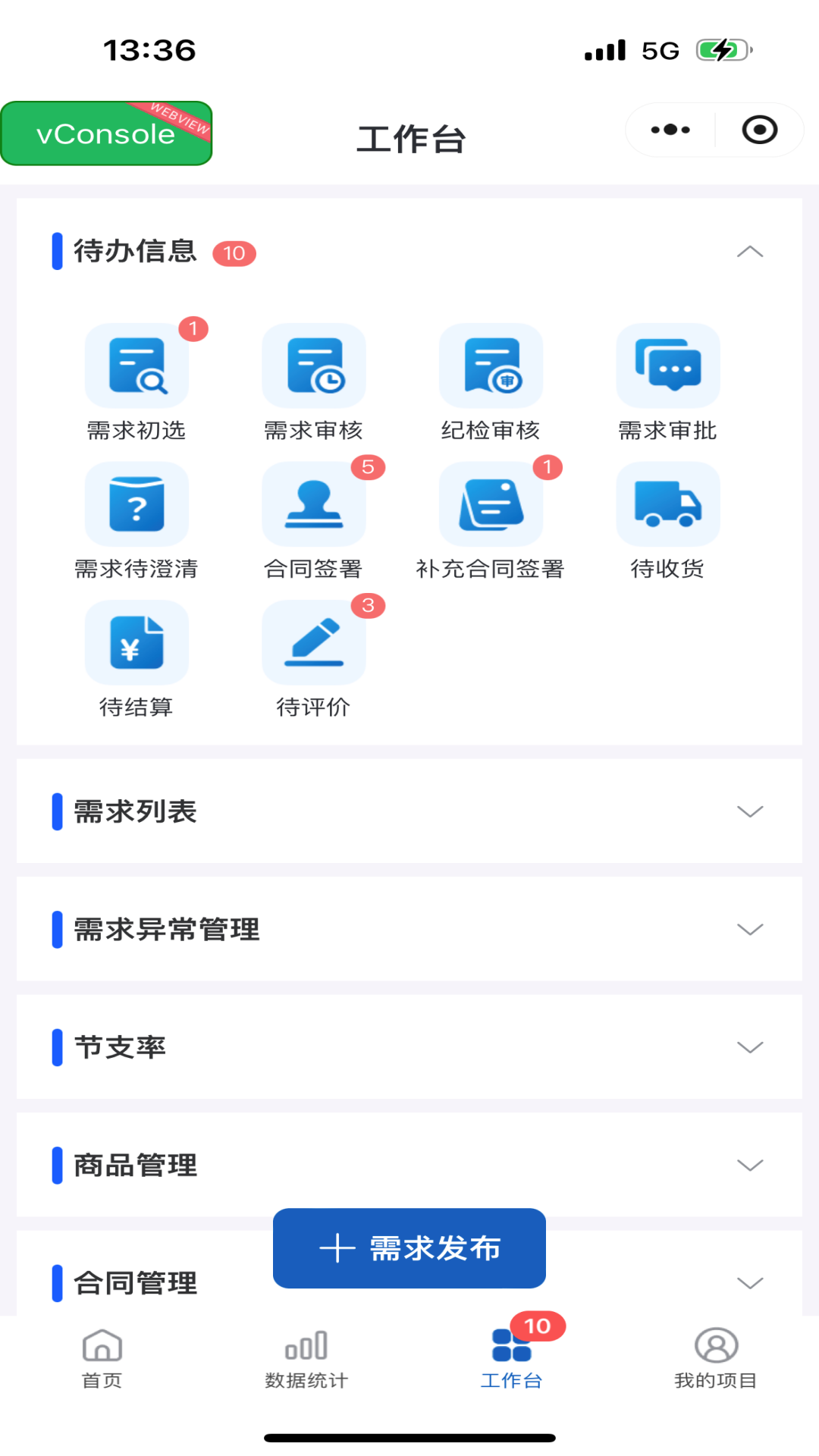Click the 需求发布 button
This screenshot has height=1456, width=819.
tap(409, 1247)
